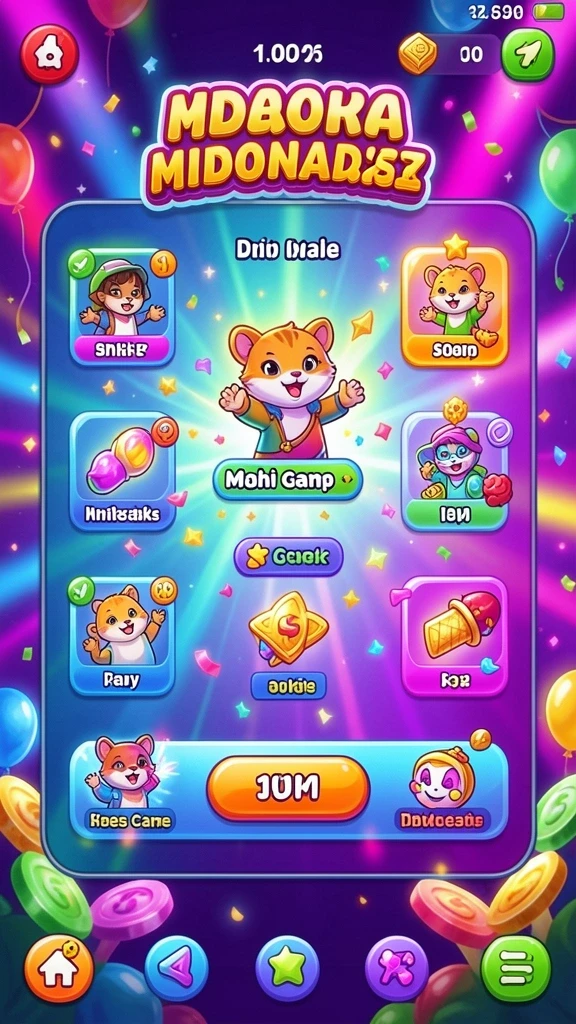Select the purple star Geiok button
Screen dimensions: 576x1024
pos(288,557)
